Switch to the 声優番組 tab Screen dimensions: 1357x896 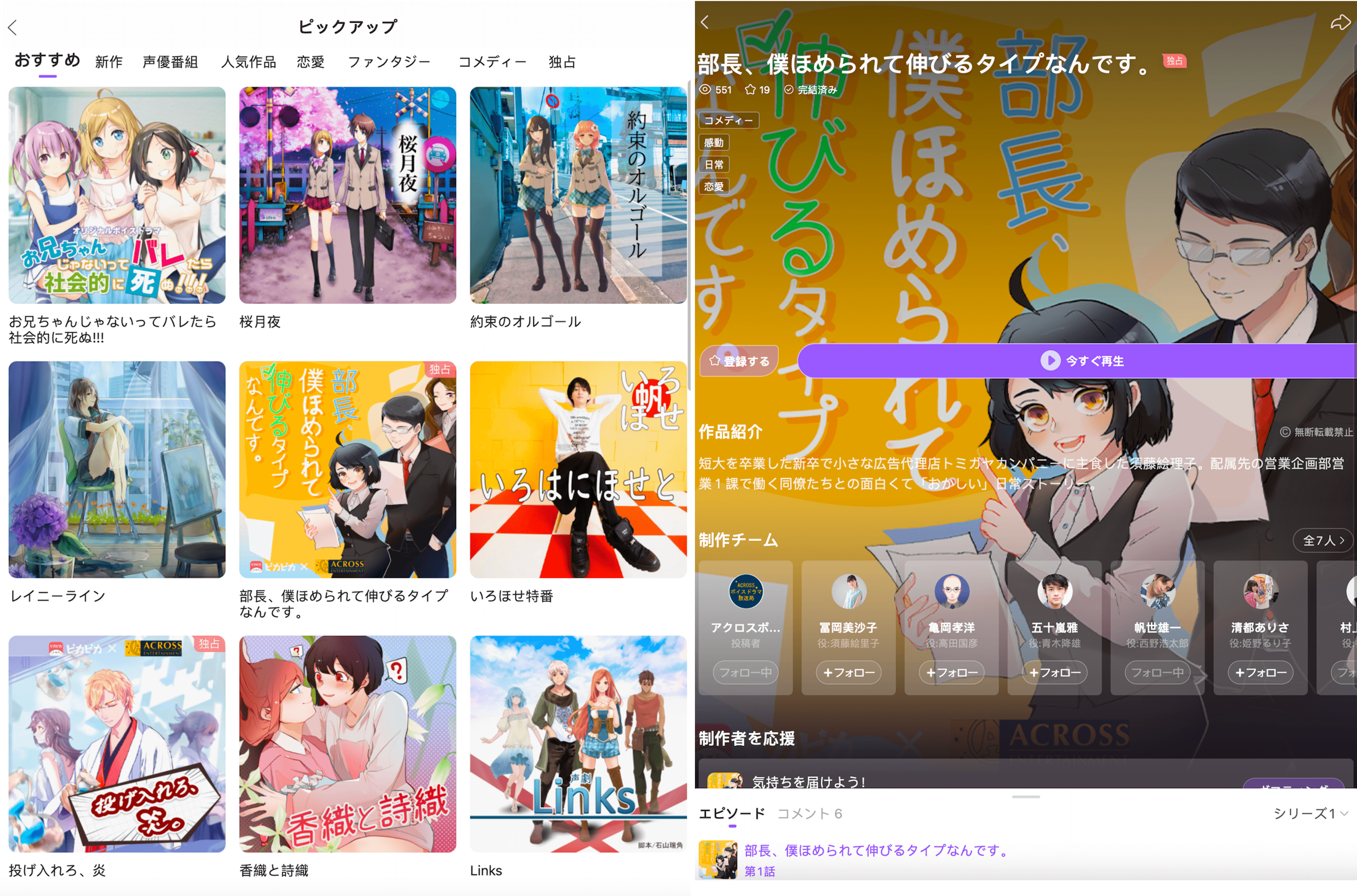pyautogui.click(x=170, y=62)
